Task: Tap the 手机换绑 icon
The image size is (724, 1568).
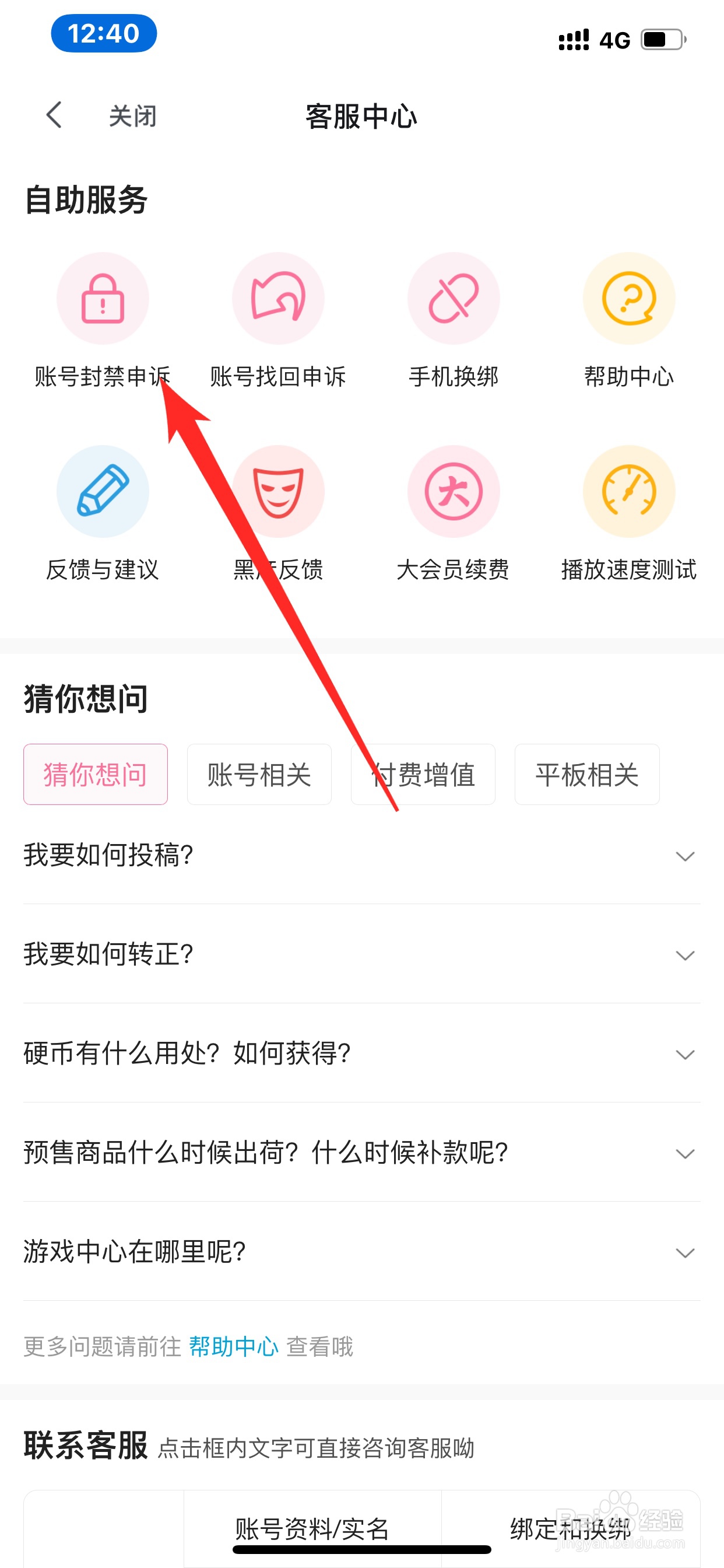Action: (x=454, y=299)
